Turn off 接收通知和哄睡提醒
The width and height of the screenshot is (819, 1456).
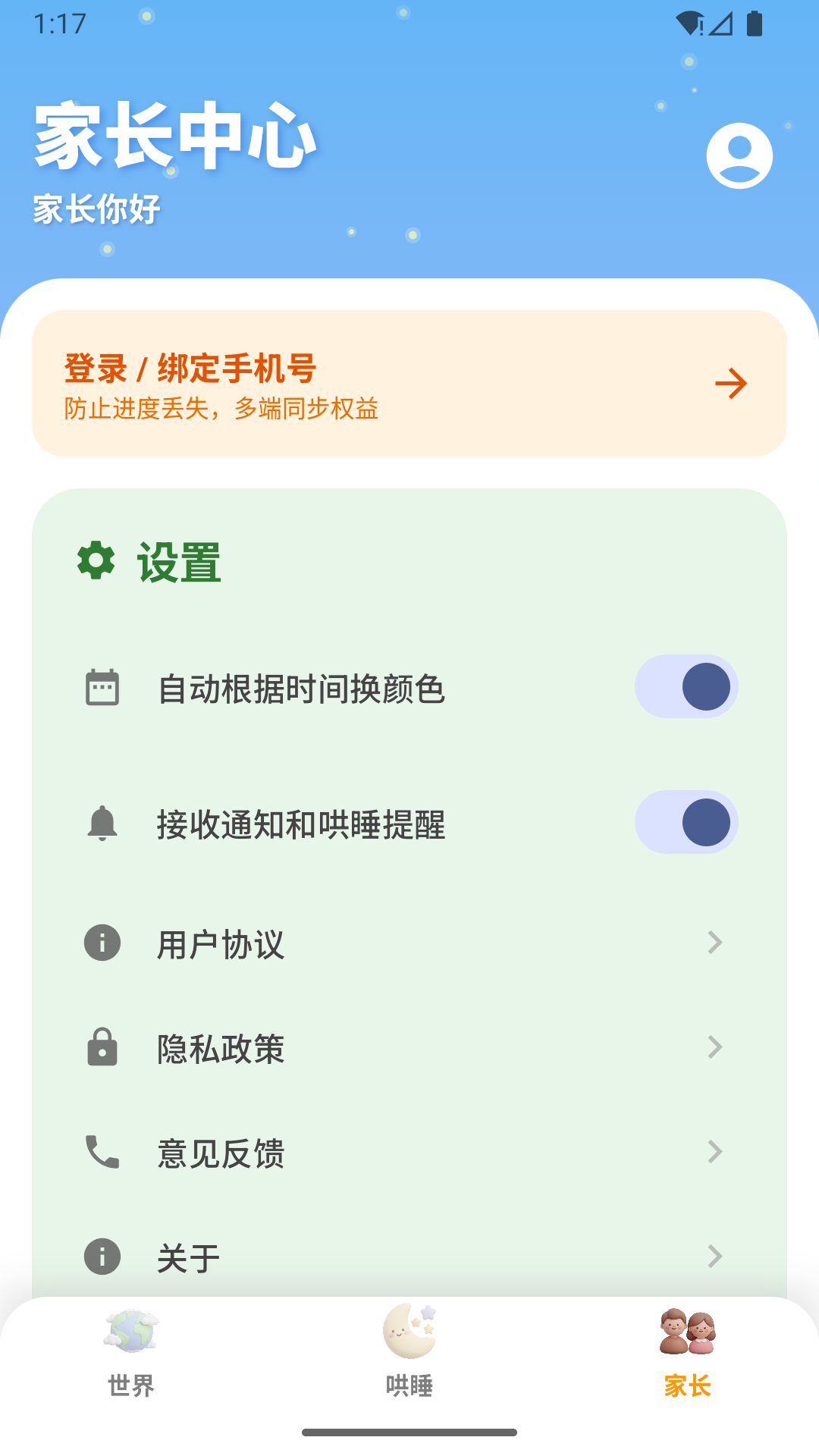click(685, 821)
